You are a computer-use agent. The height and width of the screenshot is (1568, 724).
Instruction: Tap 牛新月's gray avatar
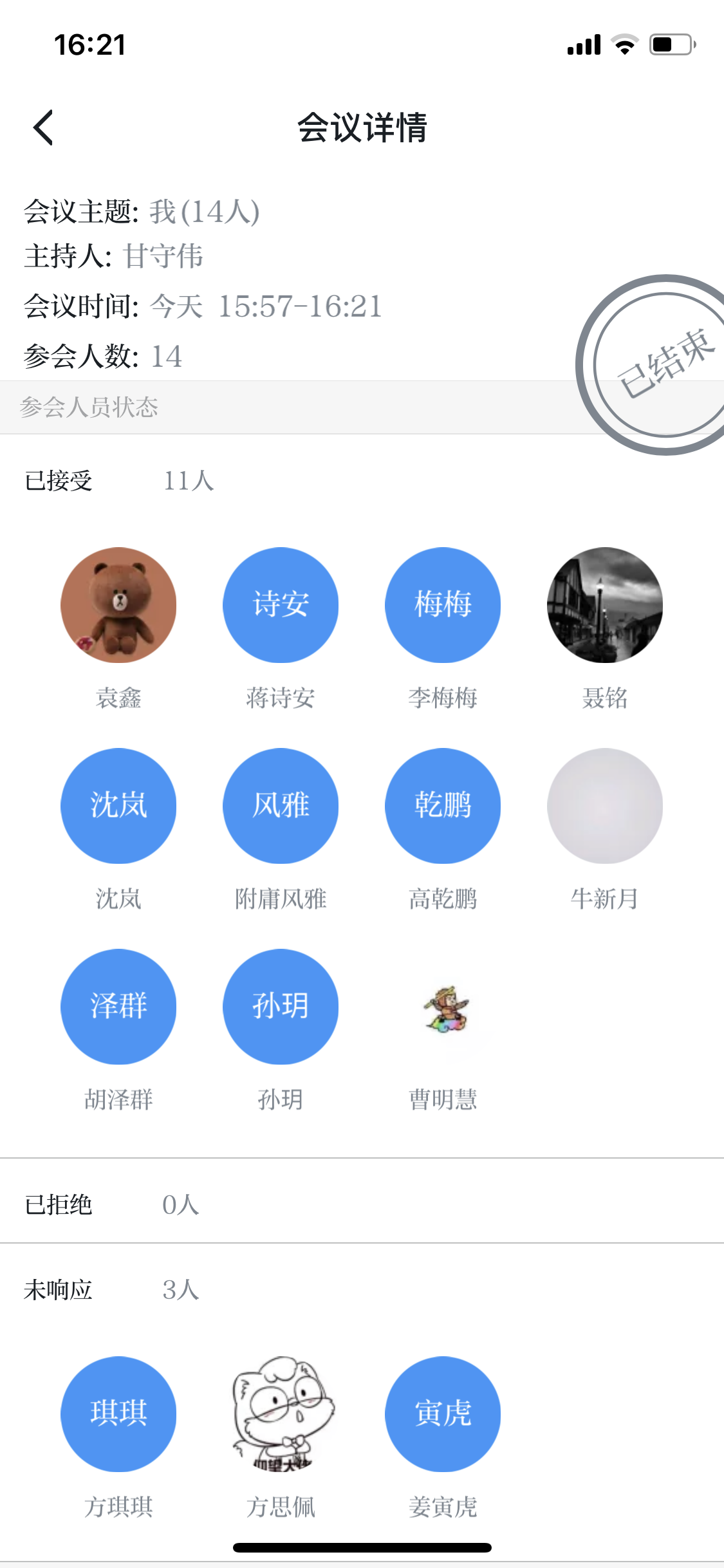[605, 806]
